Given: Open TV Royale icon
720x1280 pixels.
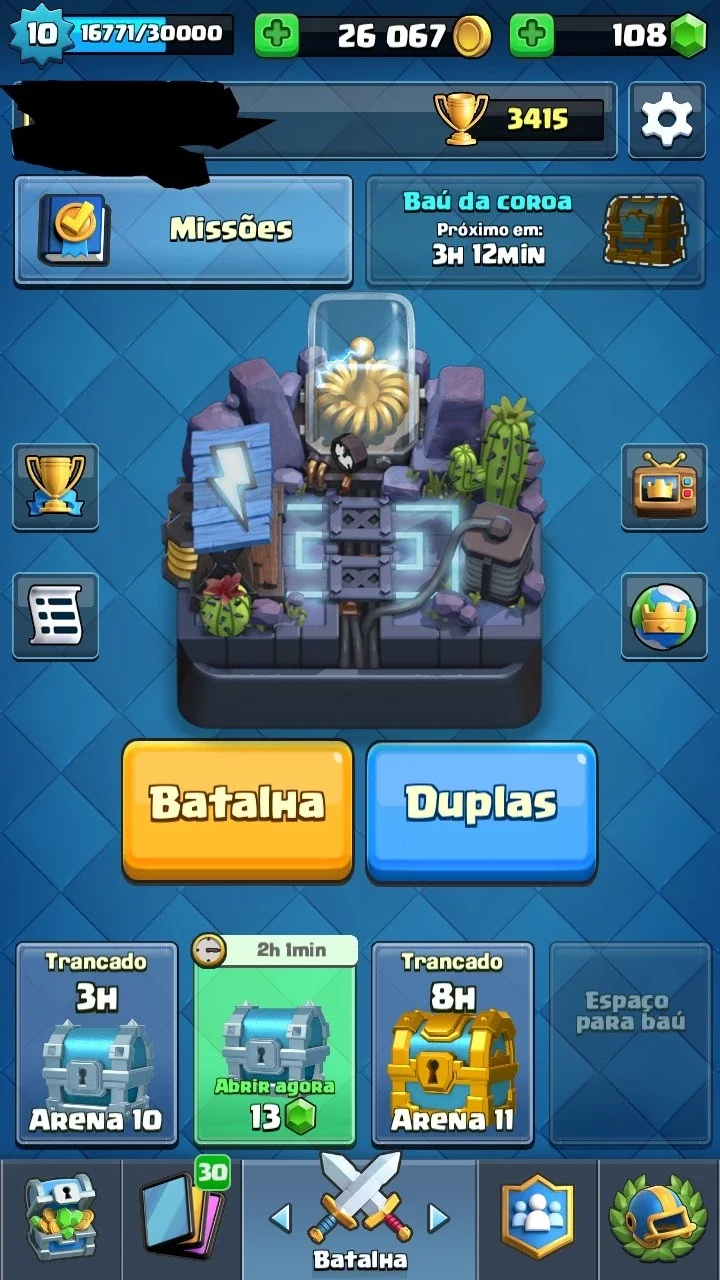Looking at the screenshot, I should tap(664, 487).
